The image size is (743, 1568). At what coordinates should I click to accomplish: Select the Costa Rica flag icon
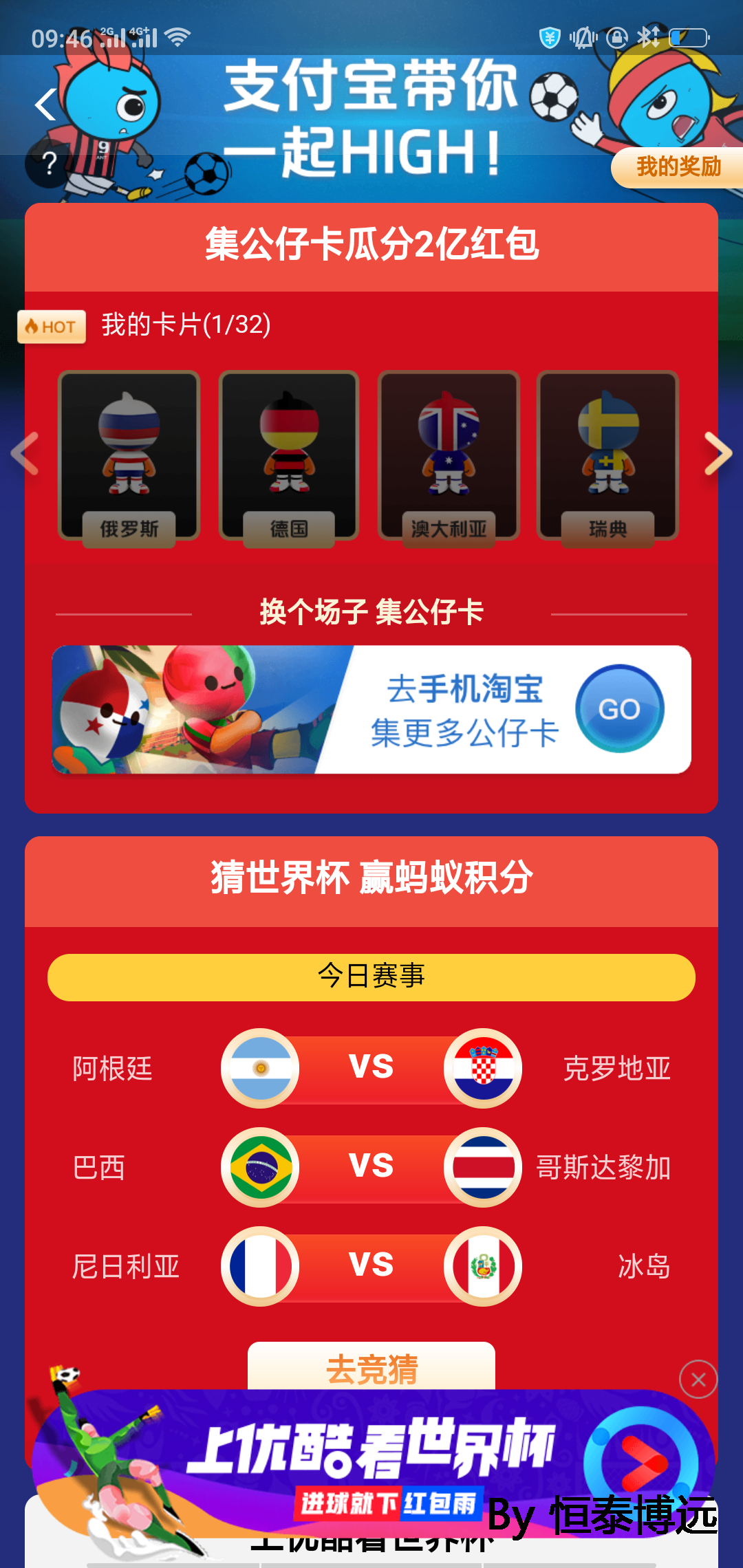pos(483,1167)
